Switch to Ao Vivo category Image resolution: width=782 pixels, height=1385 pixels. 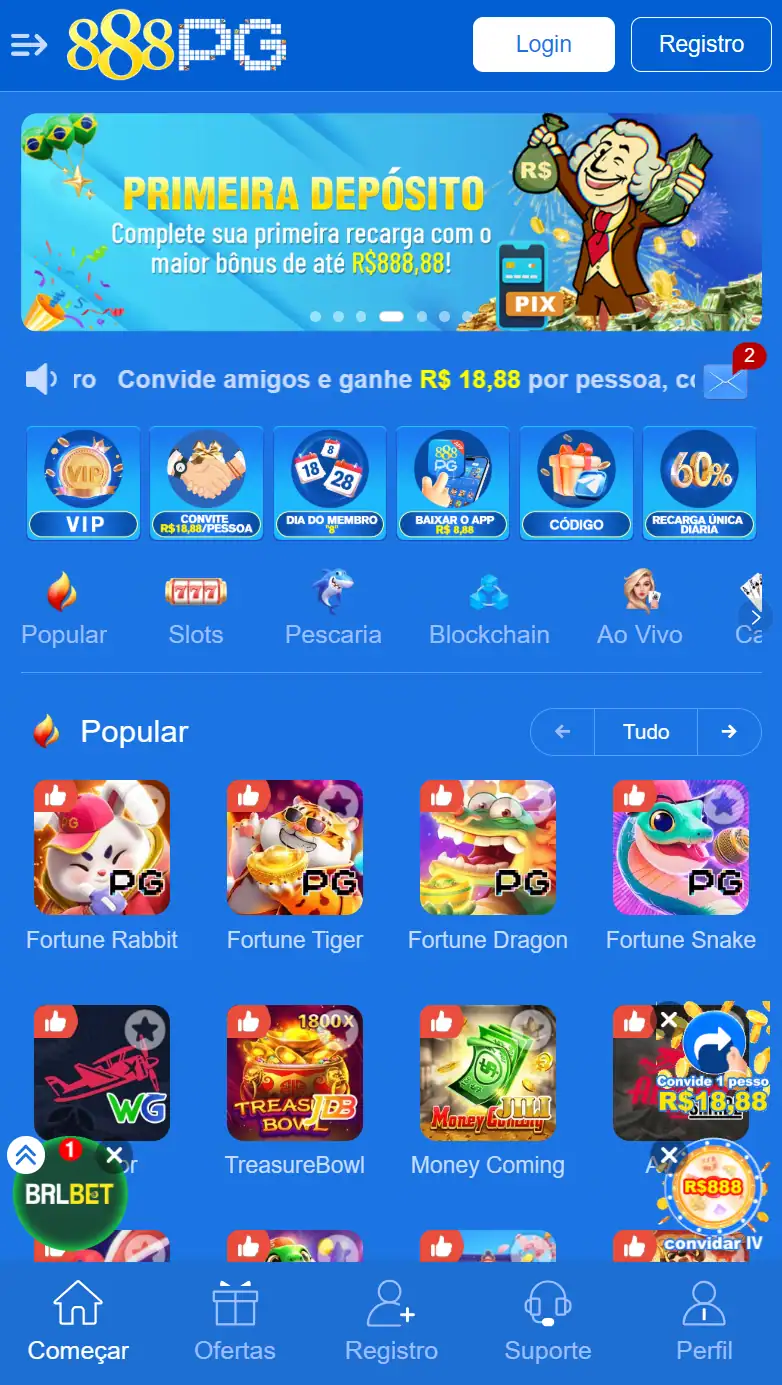point(640,608)
